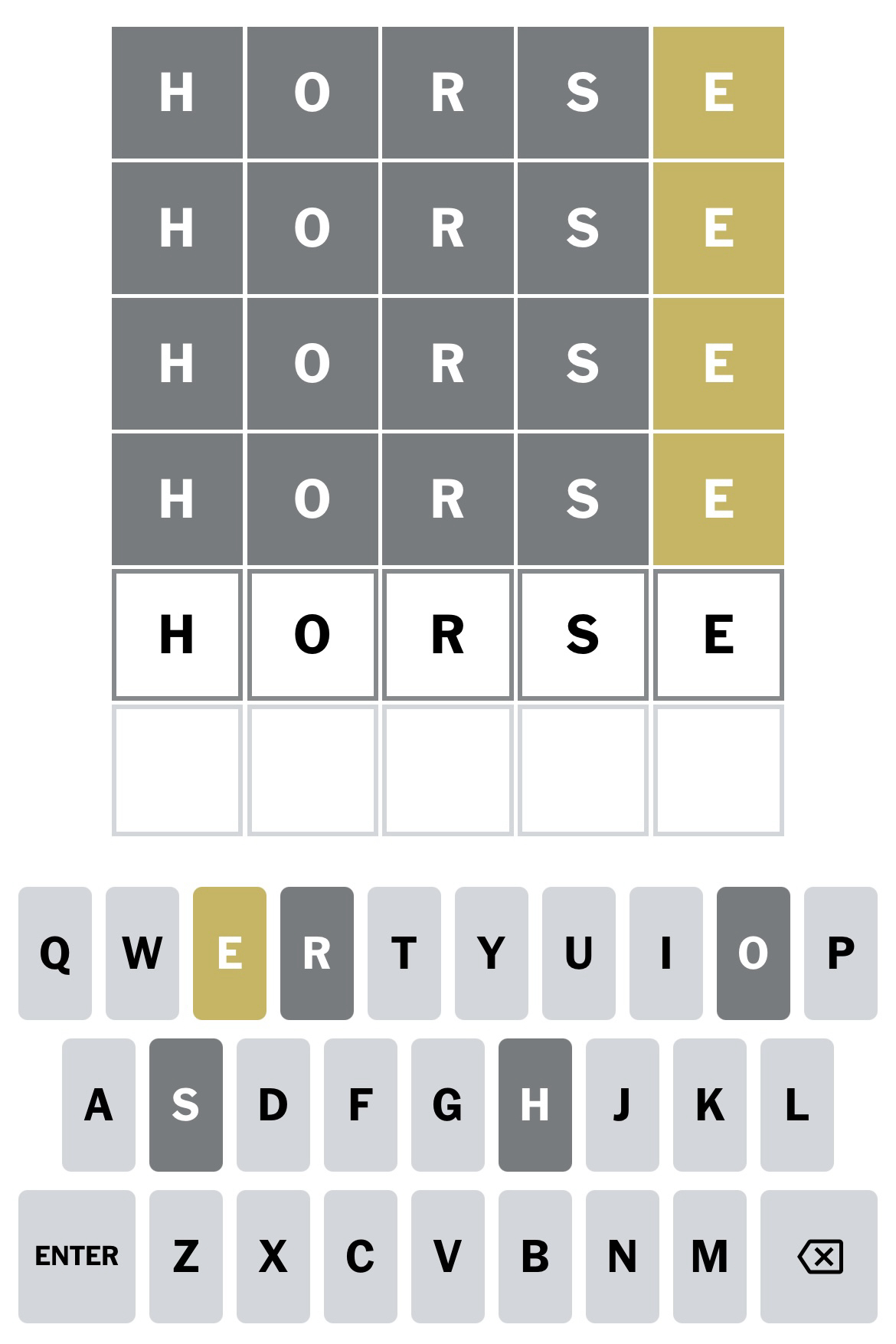Screen dimensions: 896x1344
Task: Tap the gray H key
Action: point(535,1104)
